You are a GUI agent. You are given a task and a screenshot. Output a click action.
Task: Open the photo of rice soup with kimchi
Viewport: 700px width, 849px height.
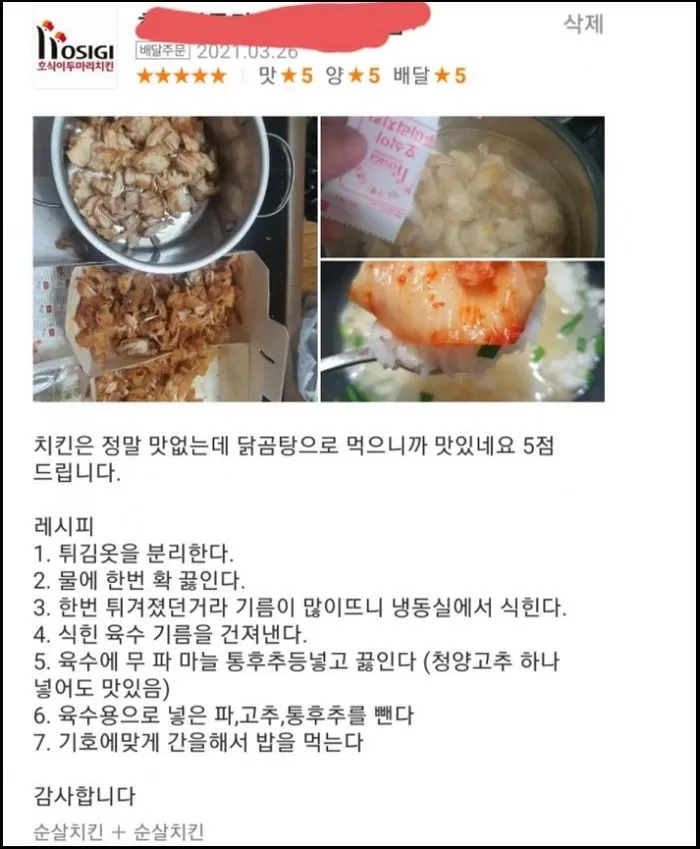coord(462,331)
